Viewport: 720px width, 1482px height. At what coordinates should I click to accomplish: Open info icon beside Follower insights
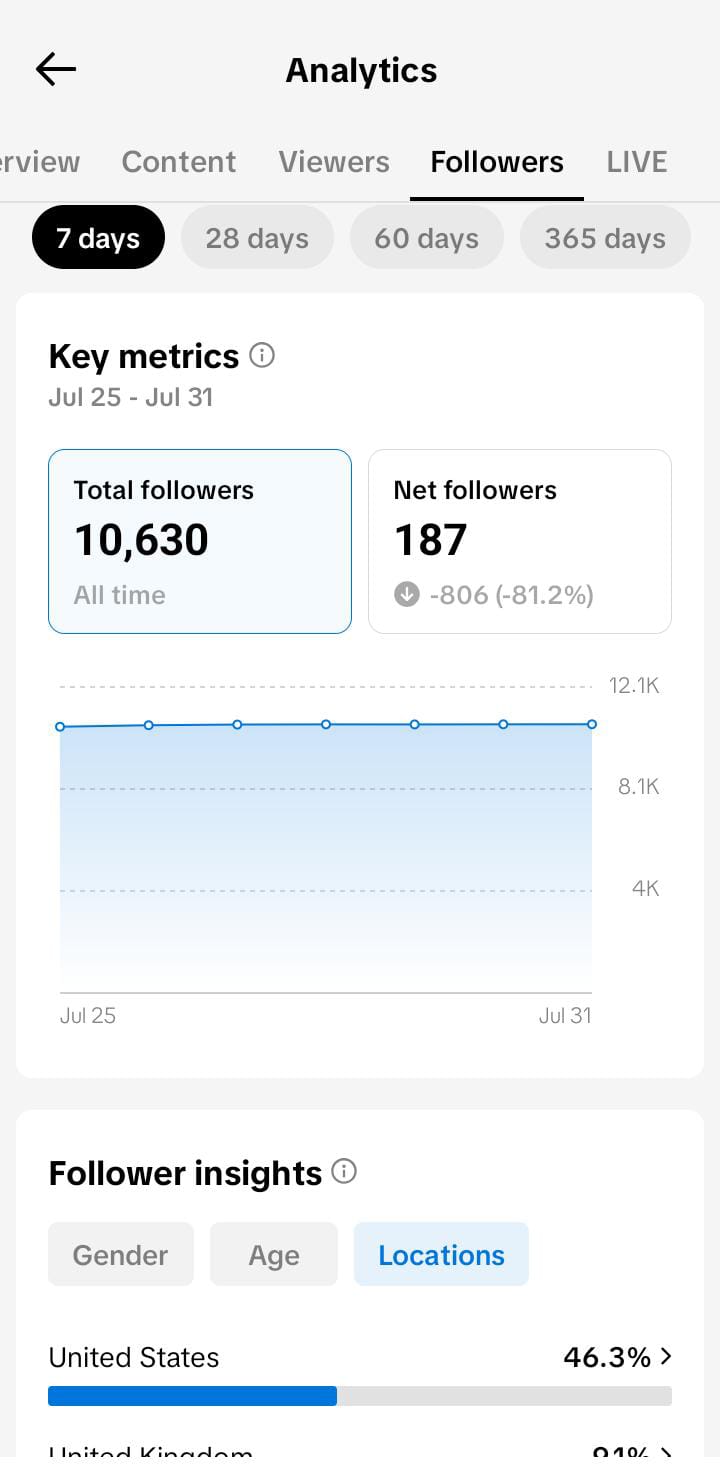coord(344,1171)
